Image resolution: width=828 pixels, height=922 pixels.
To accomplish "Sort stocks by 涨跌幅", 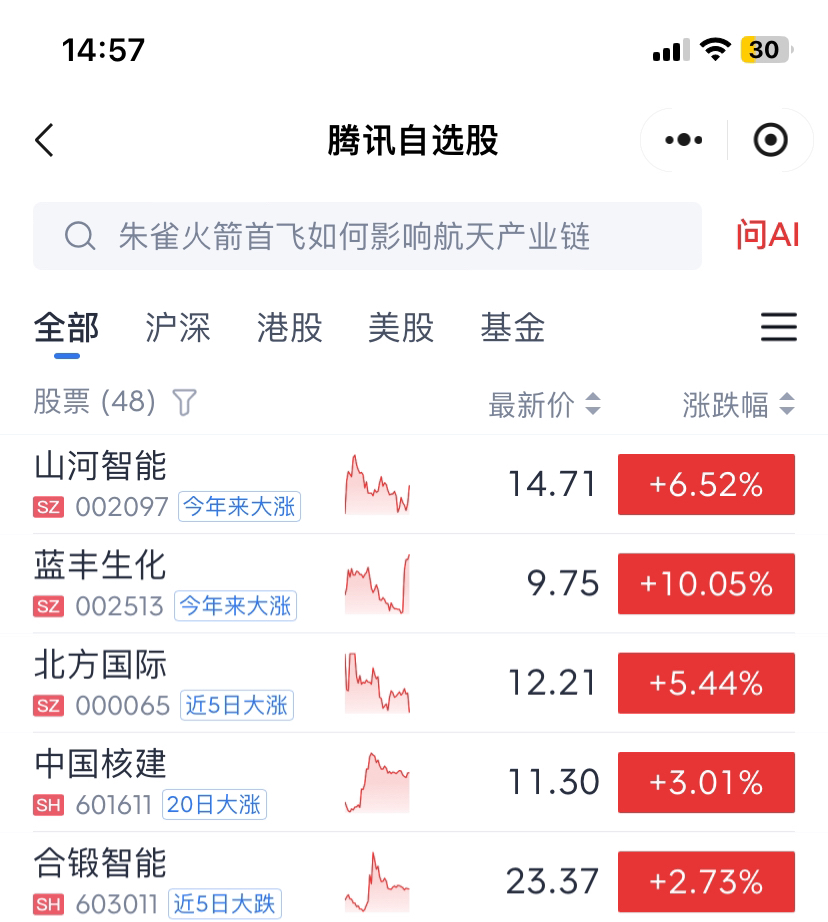I will tap(739, 405).
